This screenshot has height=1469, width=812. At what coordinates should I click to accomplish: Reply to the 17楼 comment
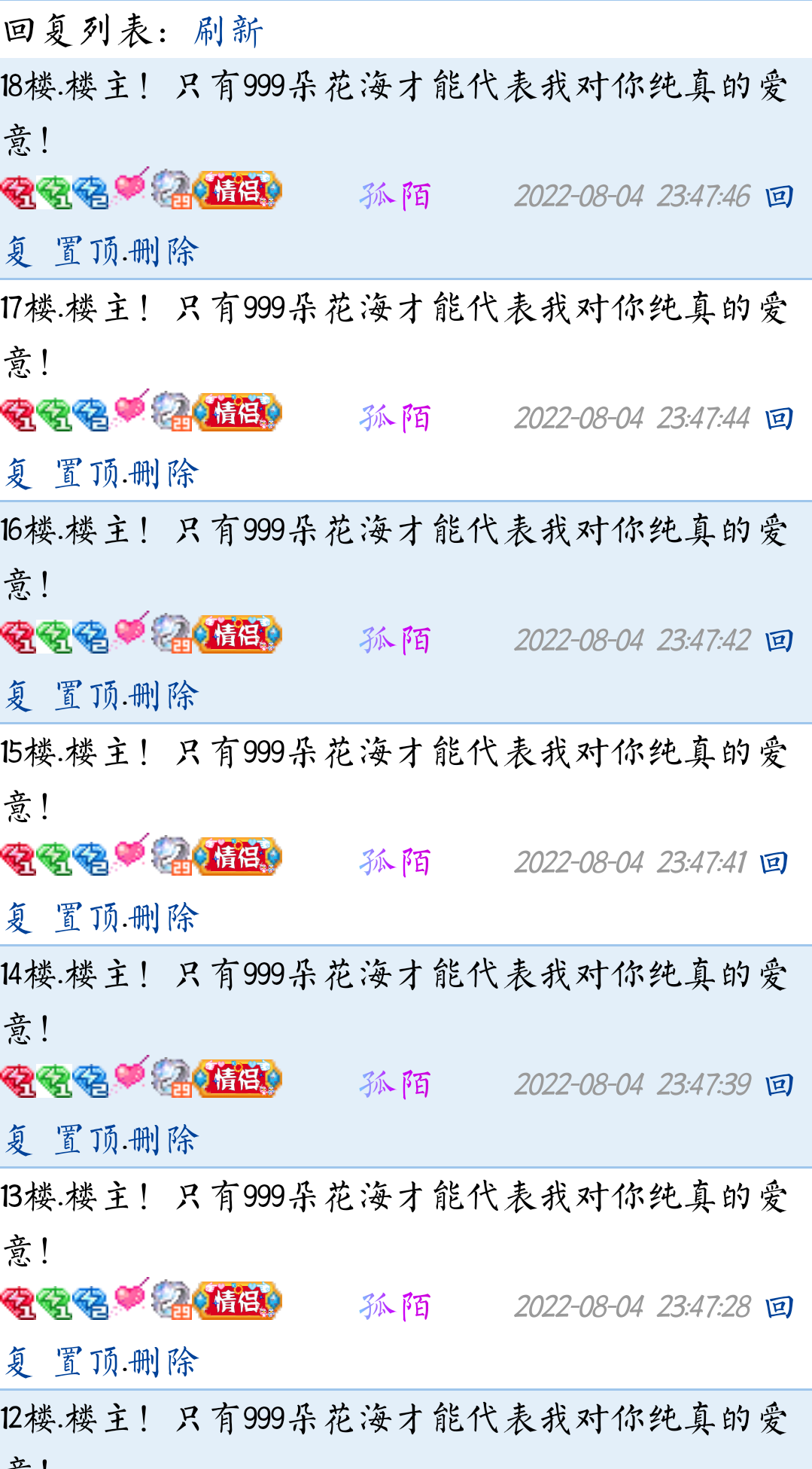click(x=779, y=418)
